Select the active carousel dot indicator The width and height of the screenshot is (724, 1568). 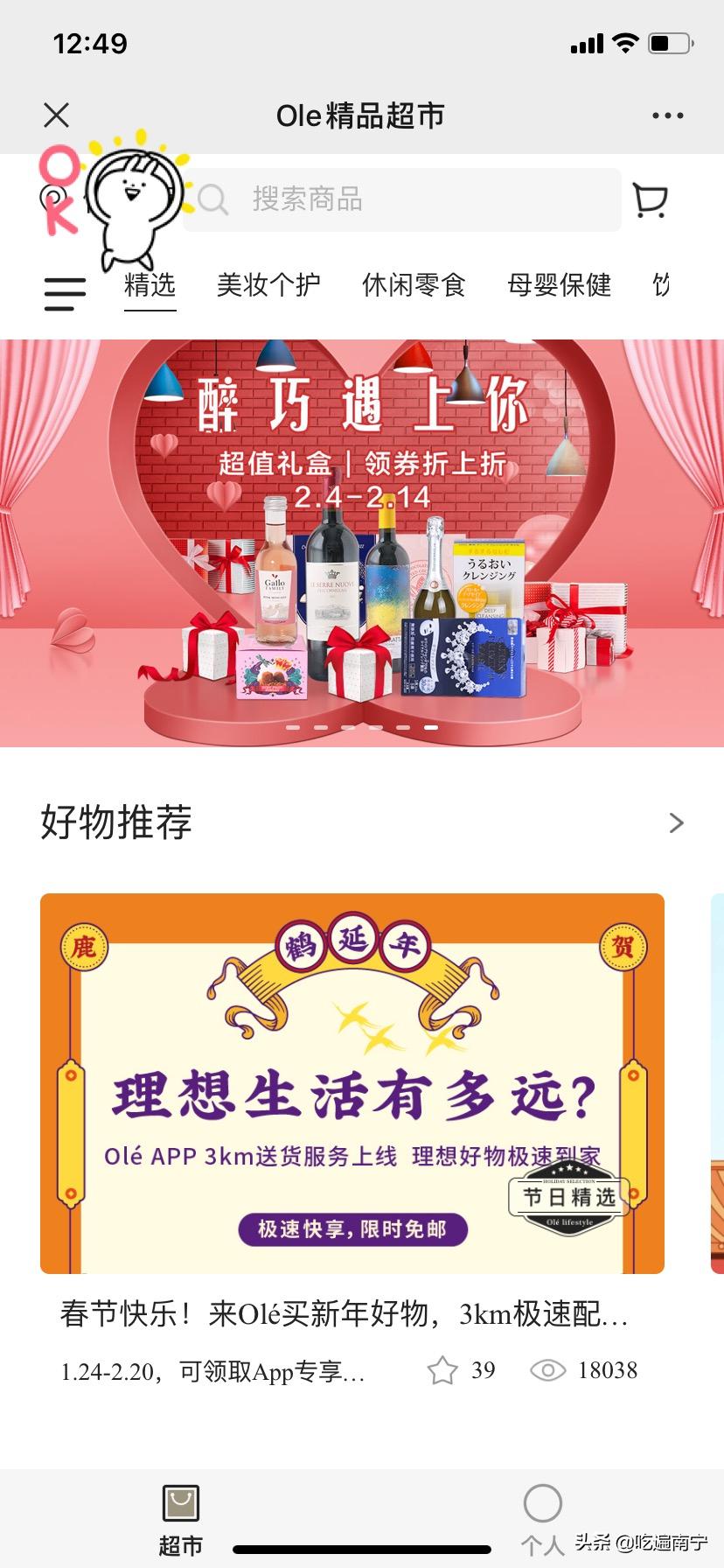(x=430, y=726)
